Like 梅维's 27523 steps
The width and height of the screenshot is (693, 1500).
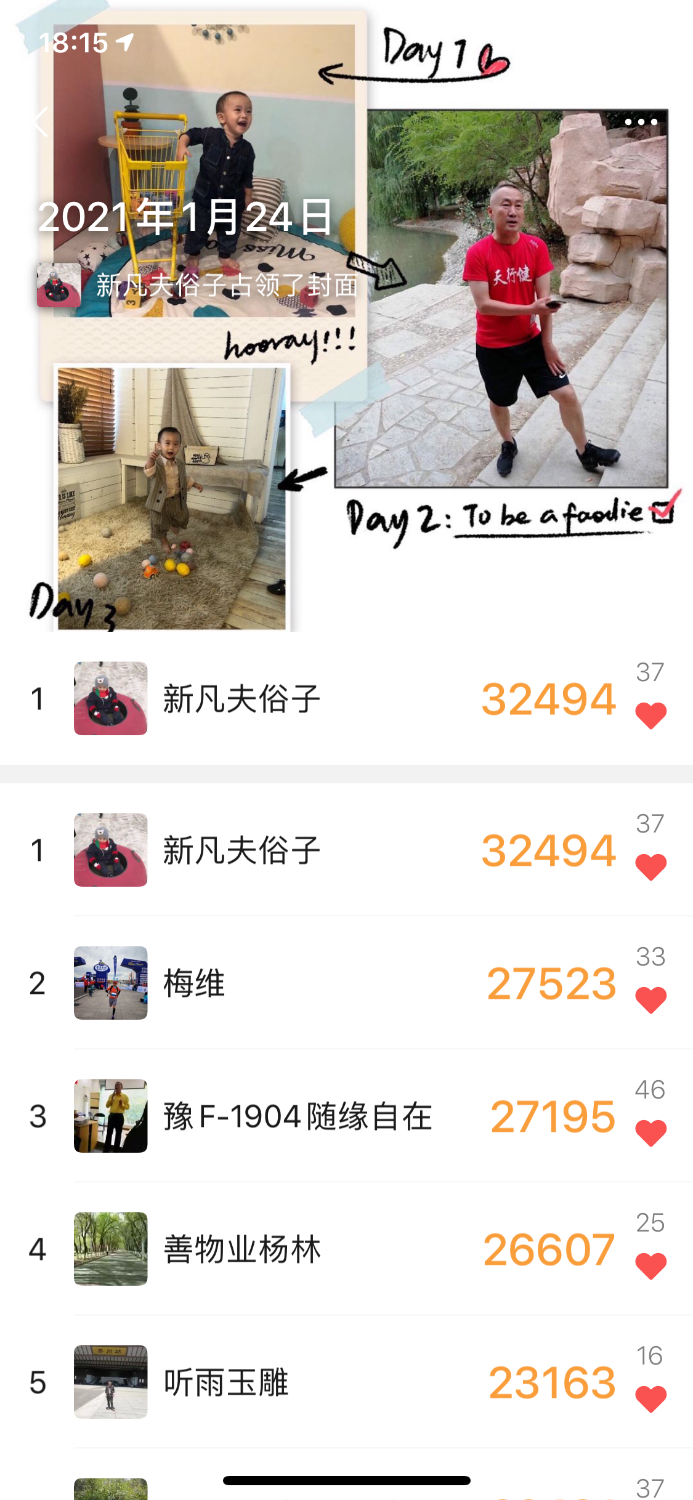point(651,999)
